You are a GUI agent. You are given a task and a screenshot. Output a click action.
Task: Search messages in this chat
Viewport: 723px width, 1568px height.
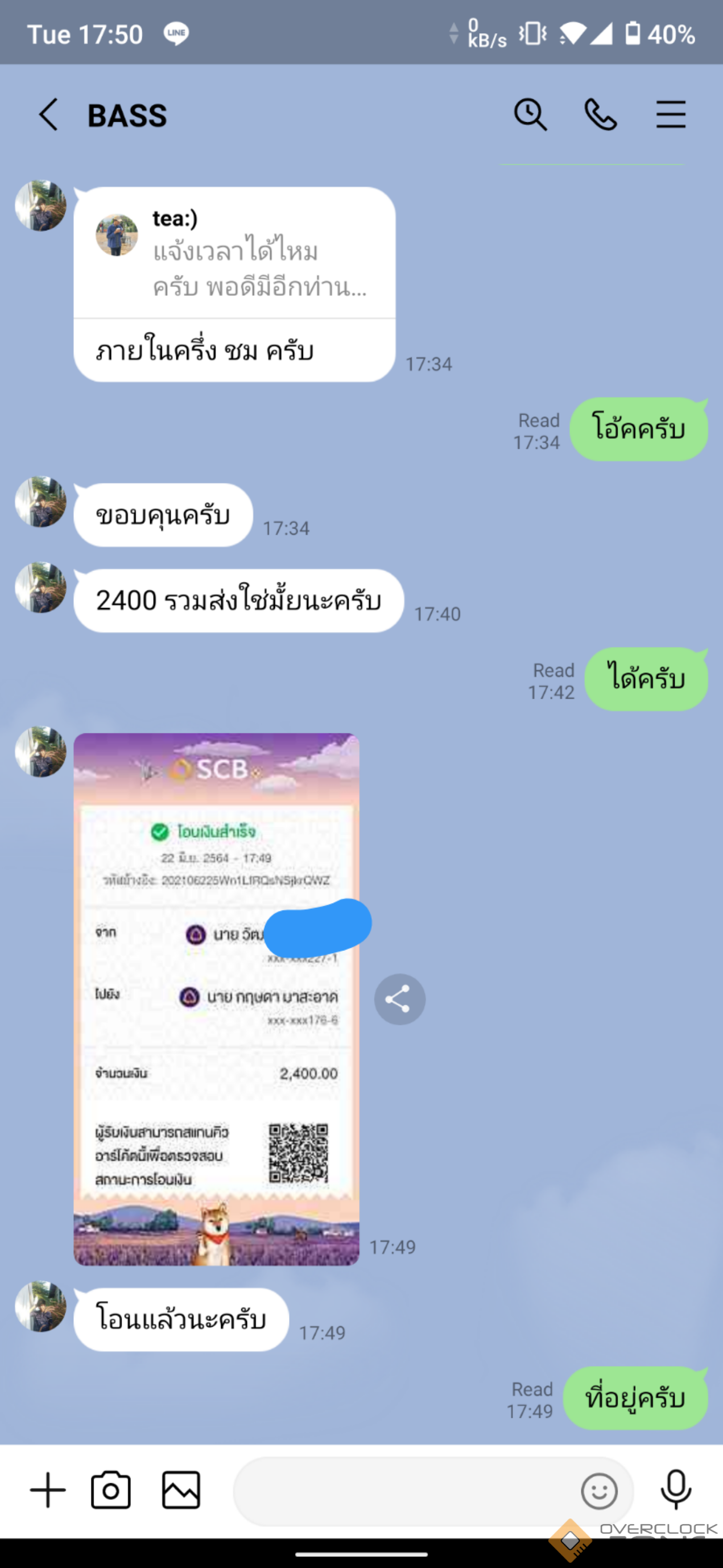[x=530, y=114]
